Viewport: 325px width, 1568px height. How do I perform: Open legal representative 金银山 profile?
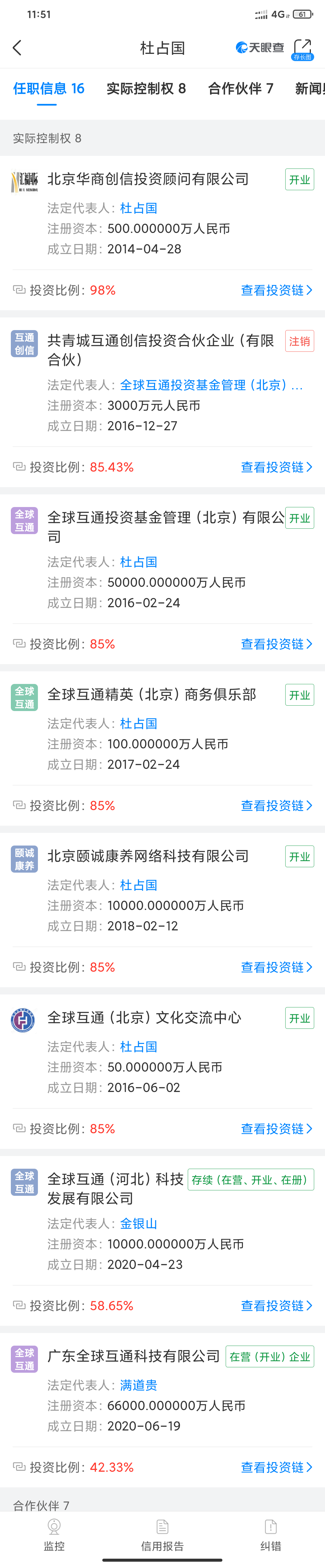(x=139, y=1223)
